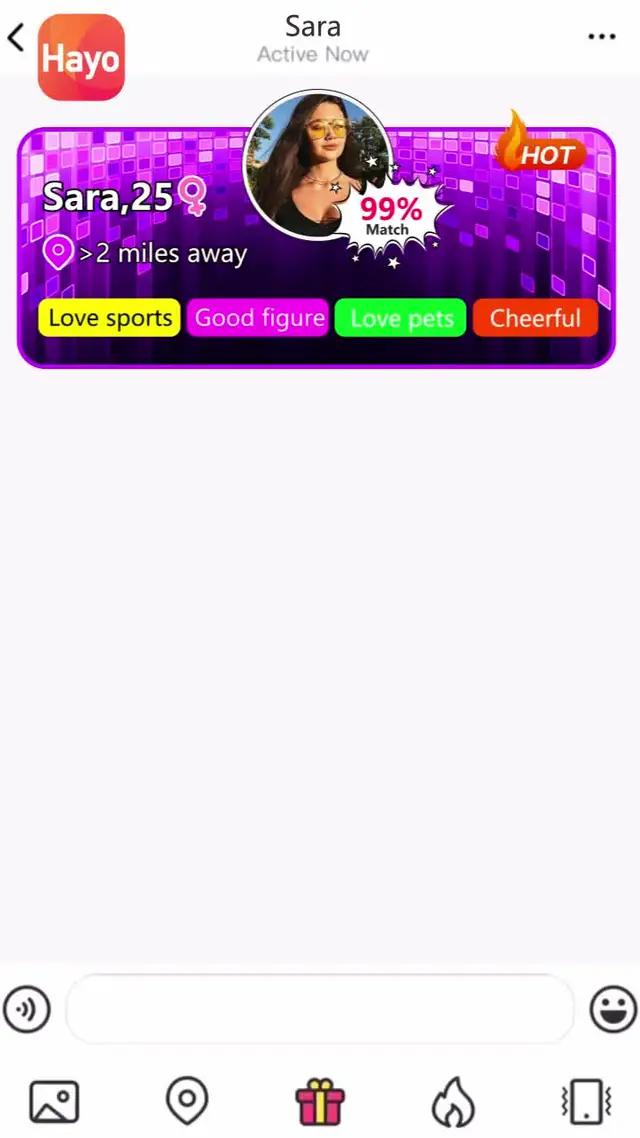Open the three-dot overflow menu
This screenshot has height=1138, width=640.
(601, 37)
